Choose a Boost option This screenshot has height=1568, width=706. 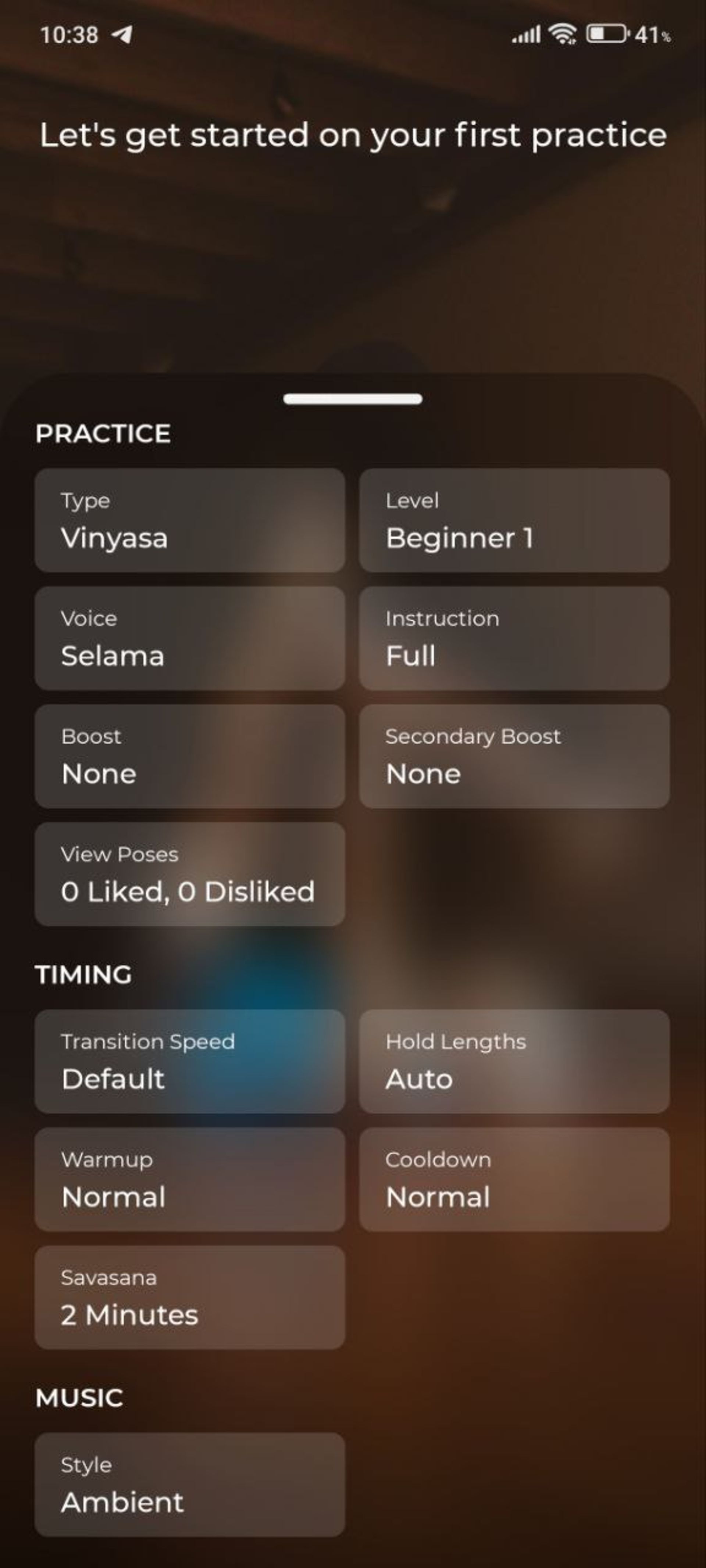(x=189, y=757)
